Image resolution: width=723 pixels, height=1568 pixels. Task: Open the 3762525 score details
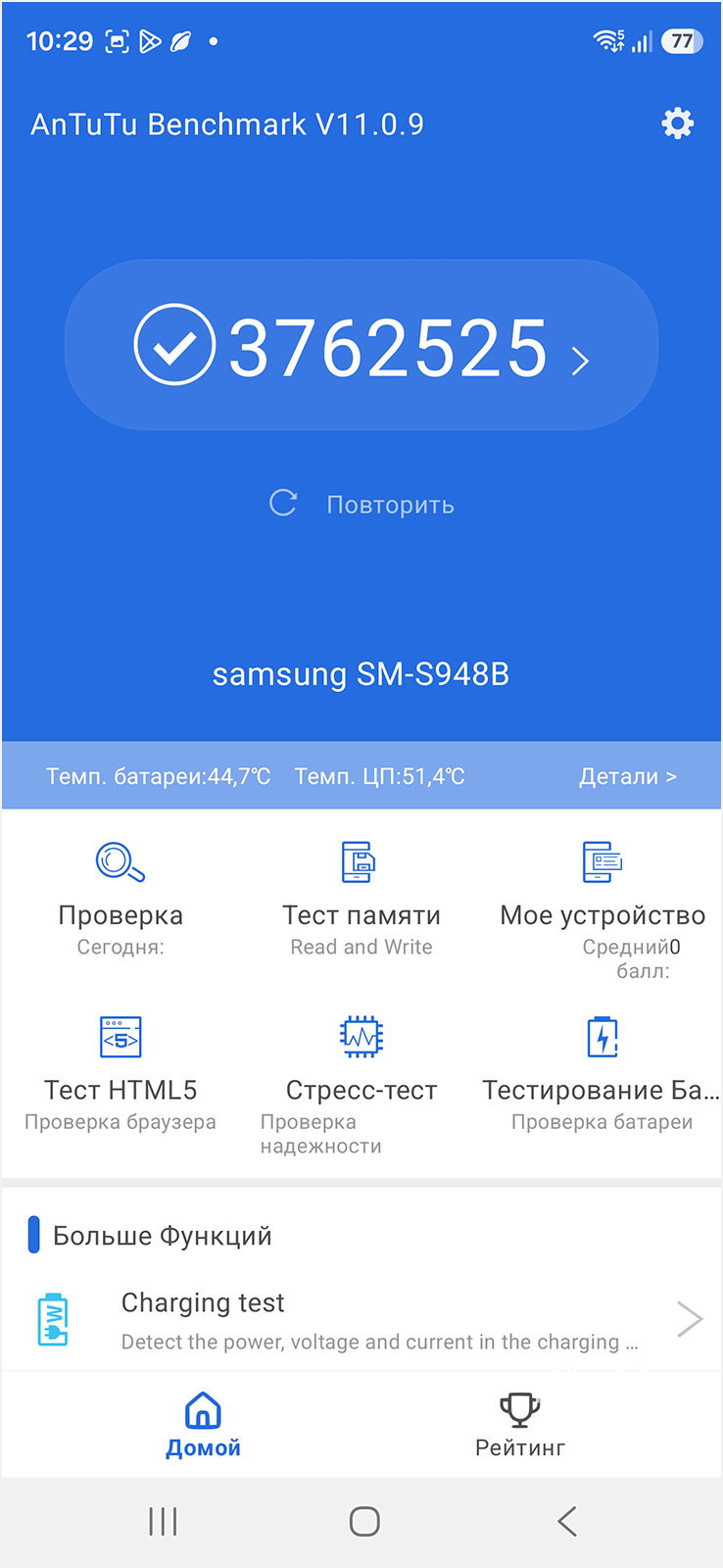click(361, 346)
